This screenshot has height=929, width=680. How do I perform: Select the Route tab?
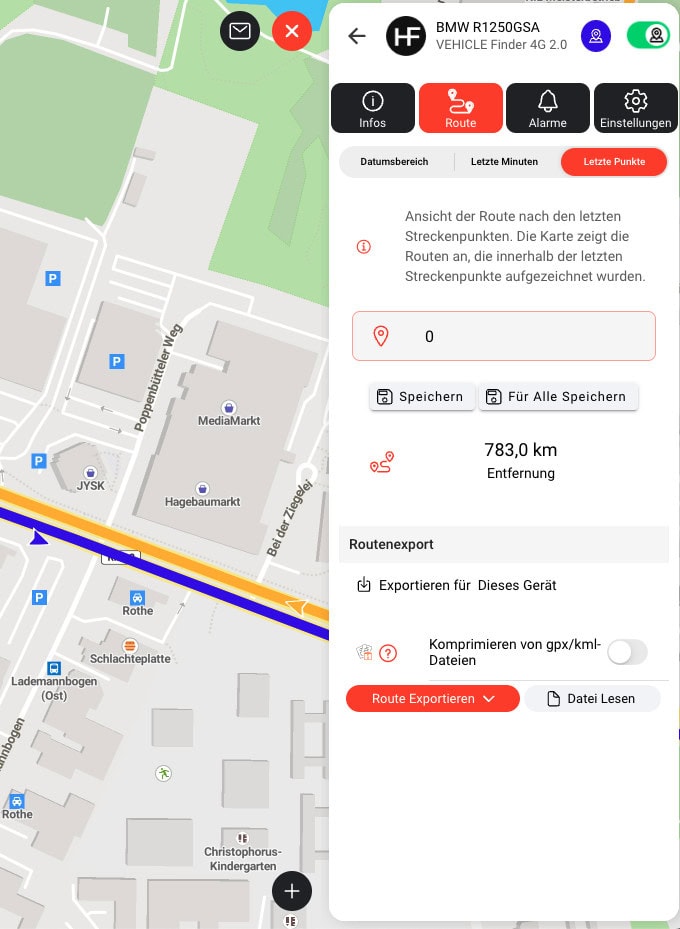point(460,108)
